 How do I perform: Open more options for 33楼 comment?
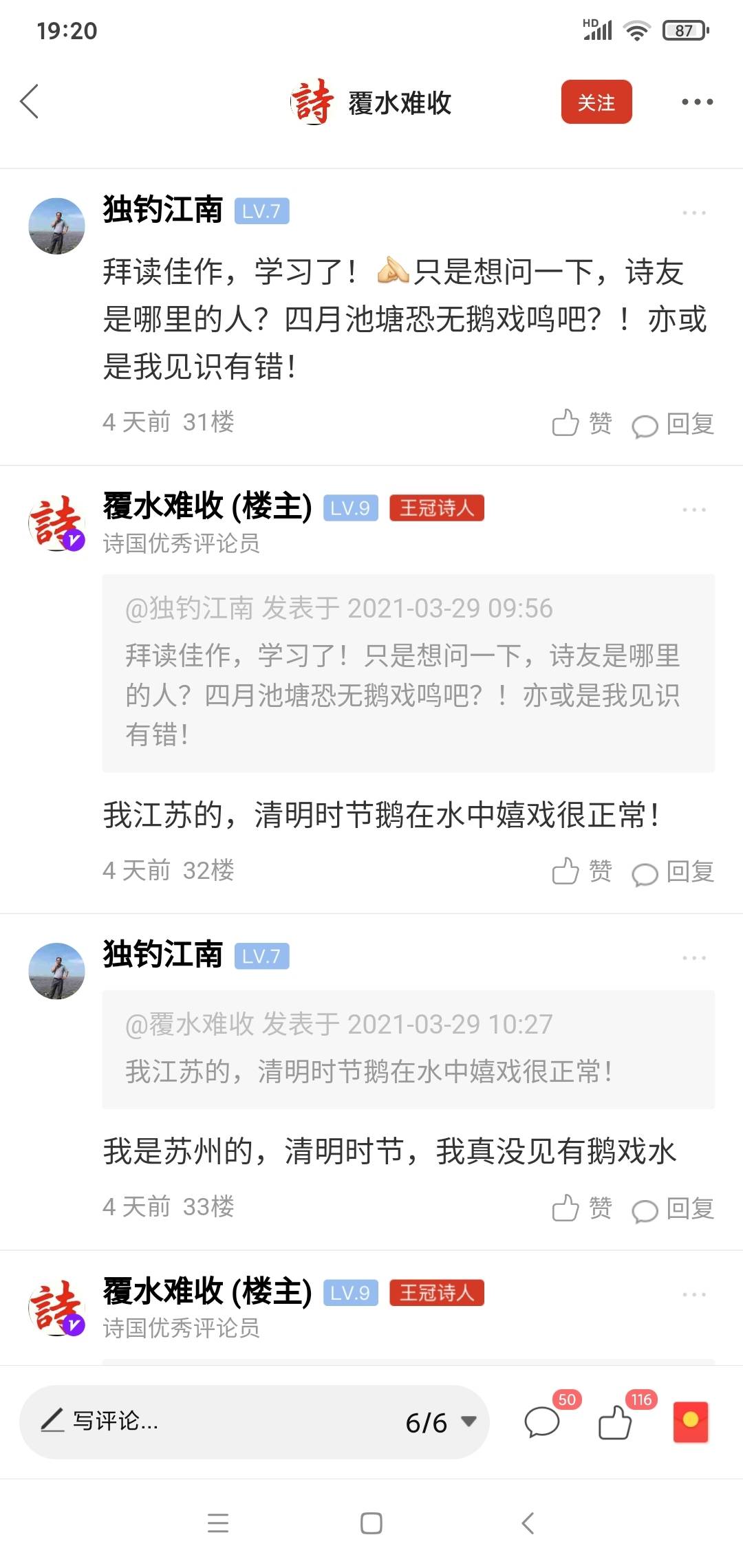click(x=693, y=957)
